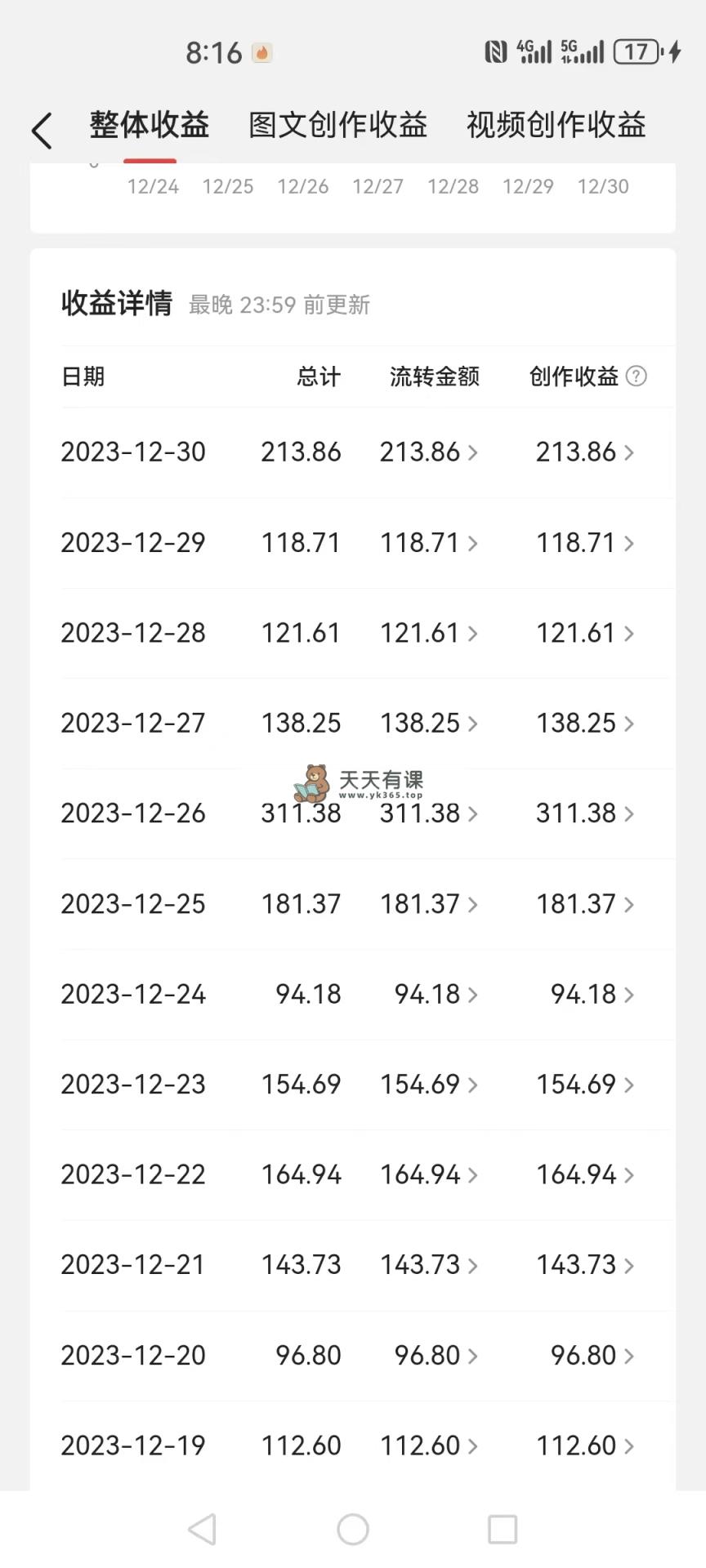
Task: Open 创作收益 details for 2023-12-26
Action: click(585, 813)
